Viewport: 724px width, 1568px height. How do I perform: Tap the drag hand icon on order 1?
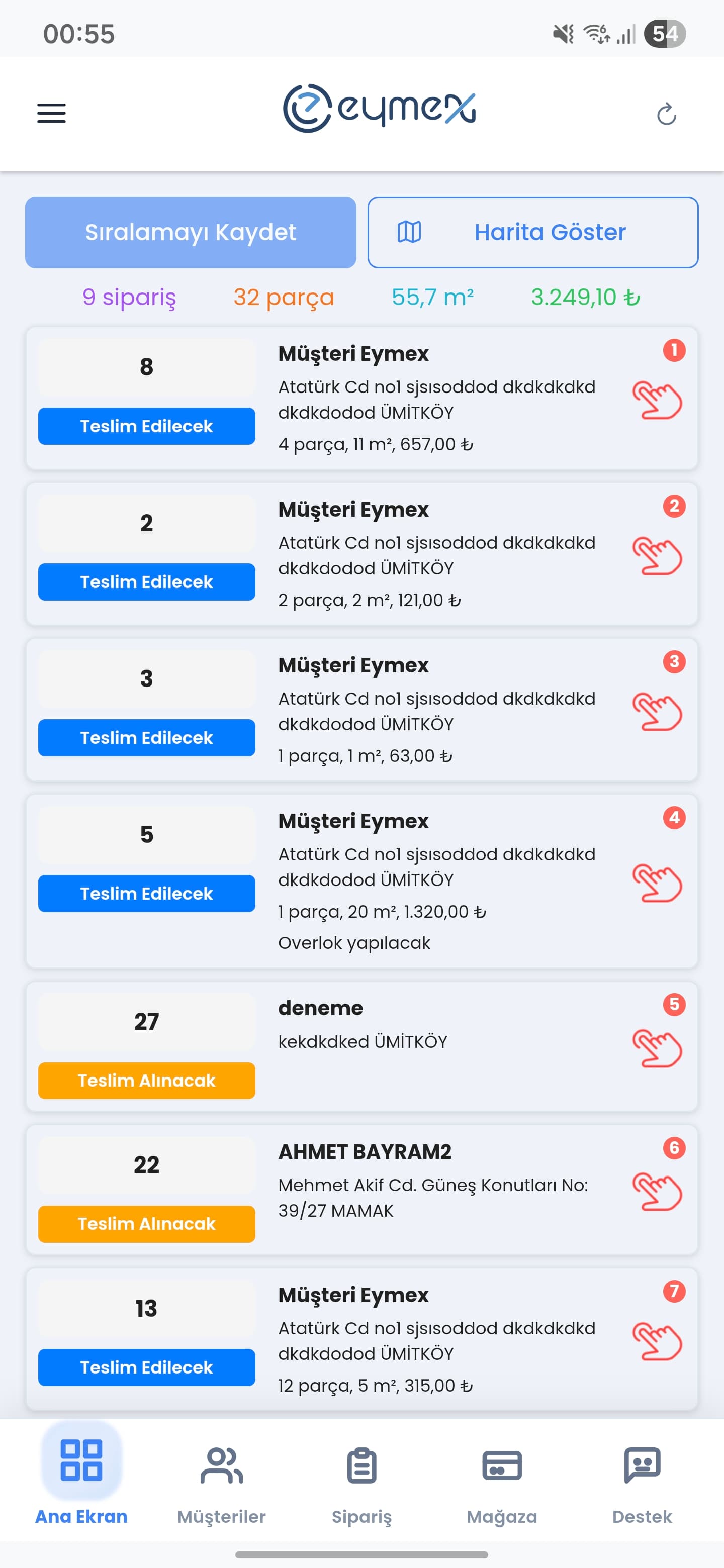click(658, 399)
